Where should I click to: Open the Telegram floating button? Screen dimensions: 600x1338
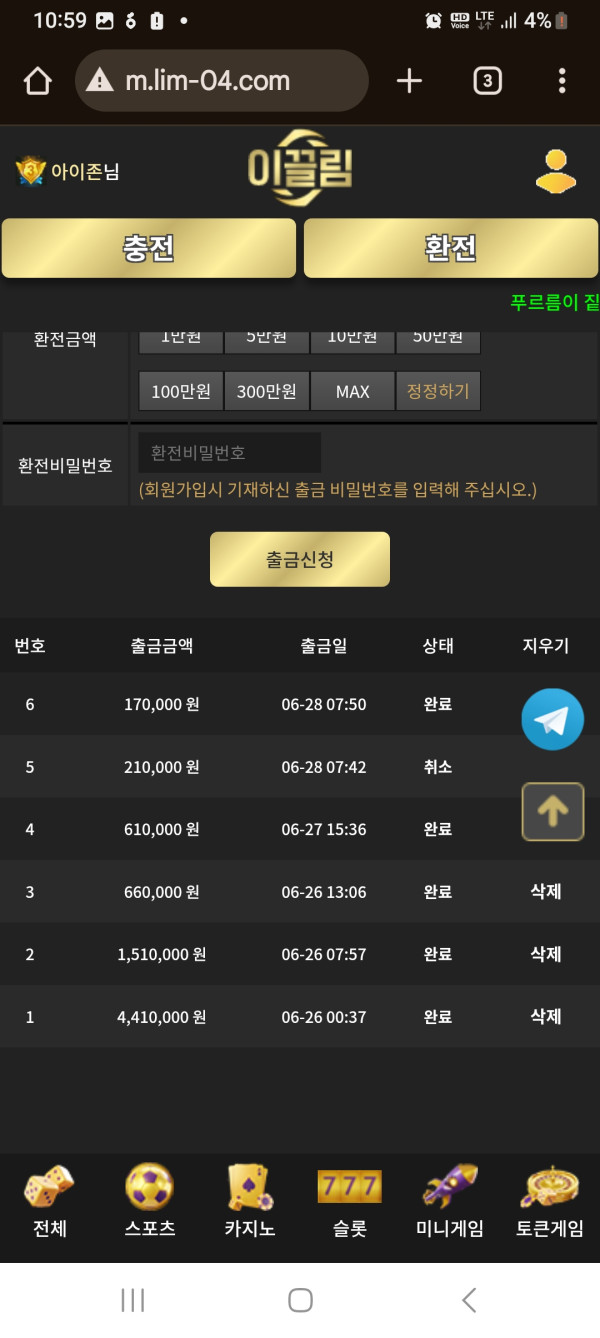tap(552, 719)
